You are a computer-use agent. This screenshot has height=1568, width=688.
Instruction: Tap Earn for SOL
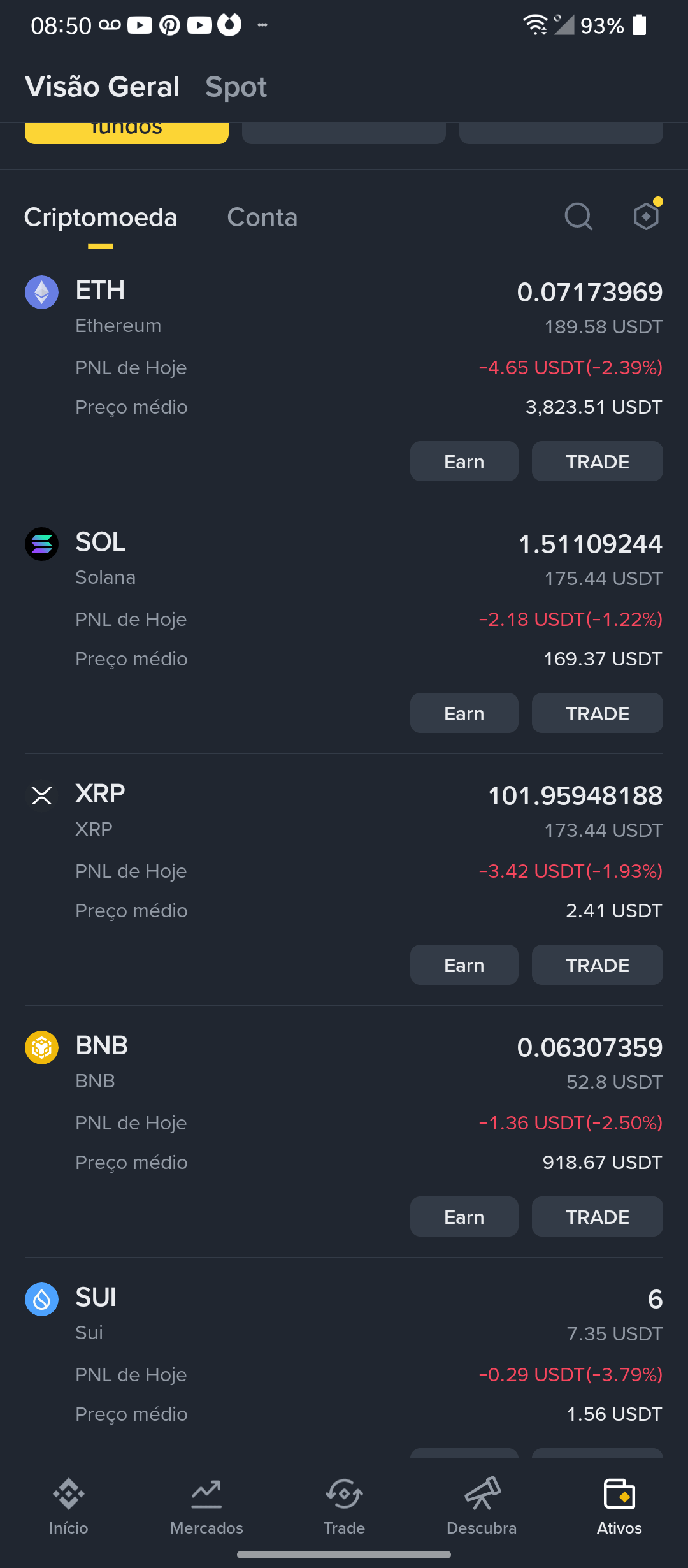[464, 713]
